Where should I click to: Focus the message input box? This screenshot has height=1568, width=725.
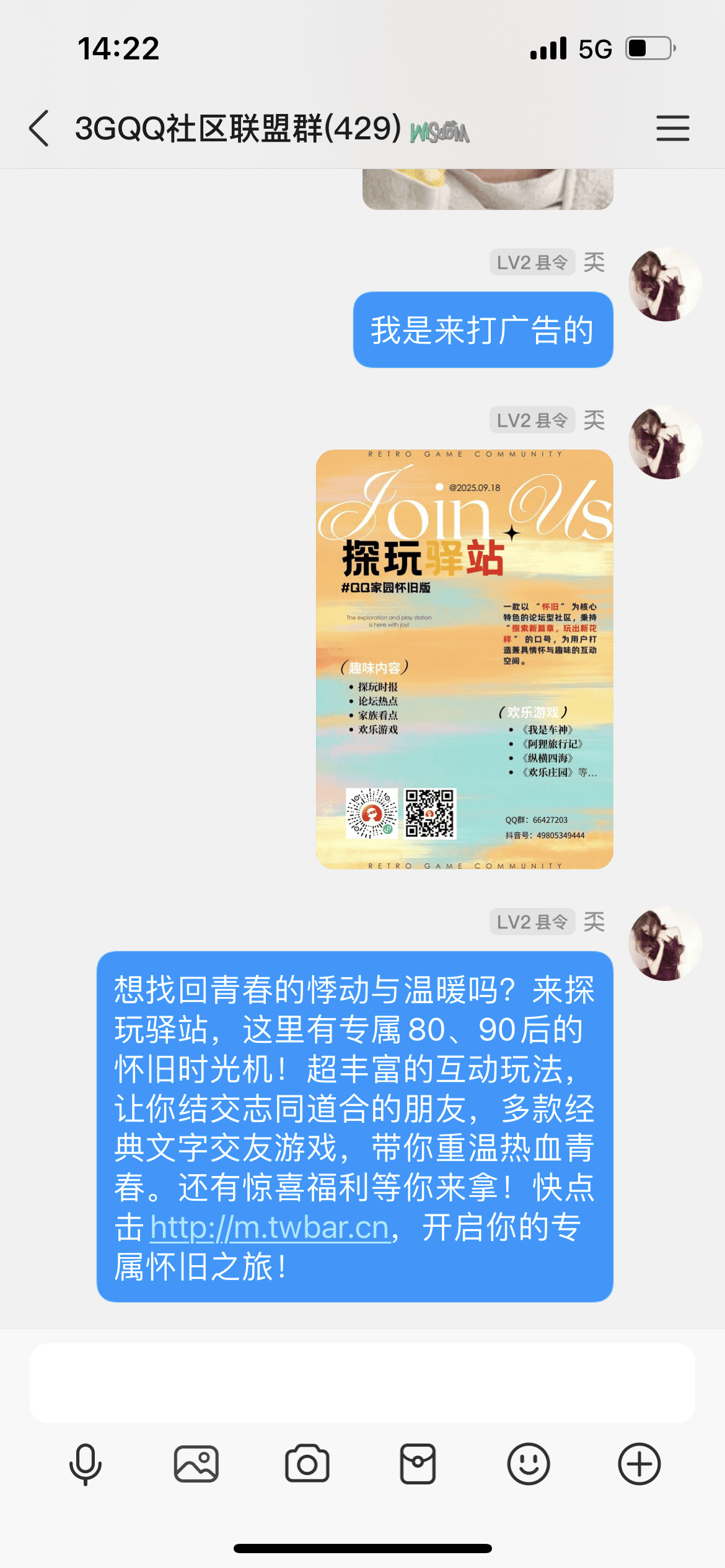[362, 1382]
